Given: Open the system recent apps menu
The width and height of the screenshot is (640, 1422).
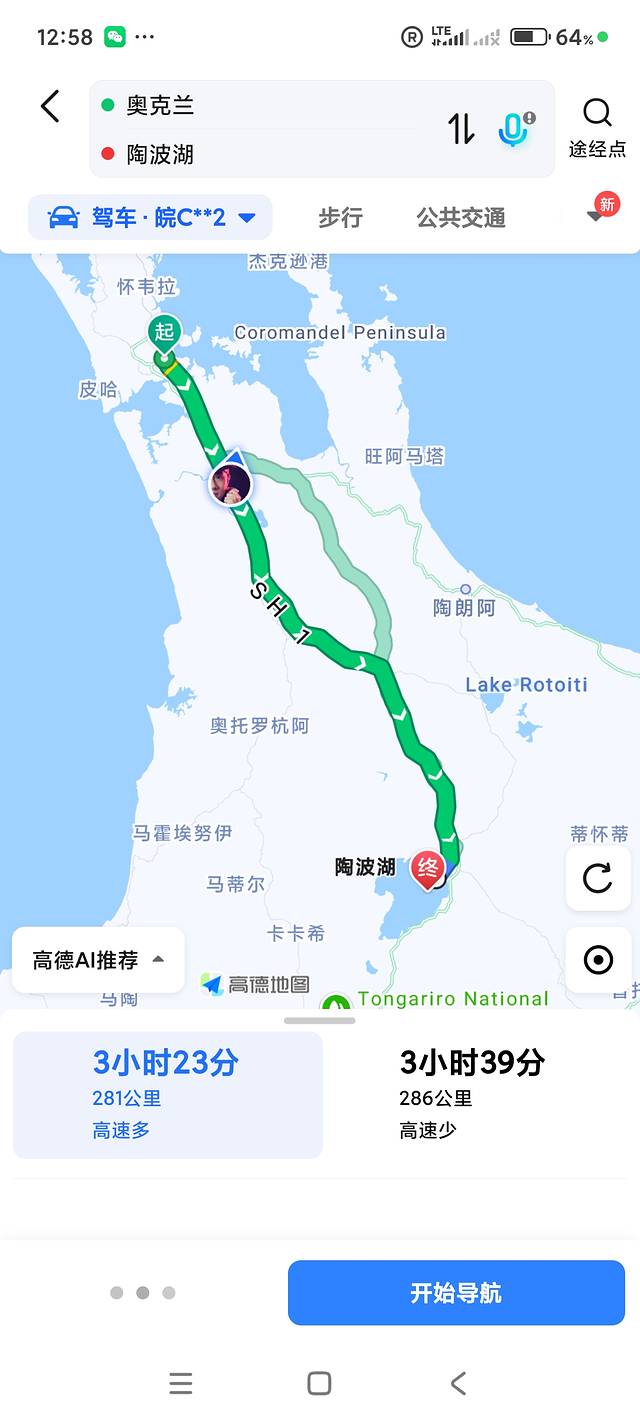Looking at the screenshot, I should 181,1383.
